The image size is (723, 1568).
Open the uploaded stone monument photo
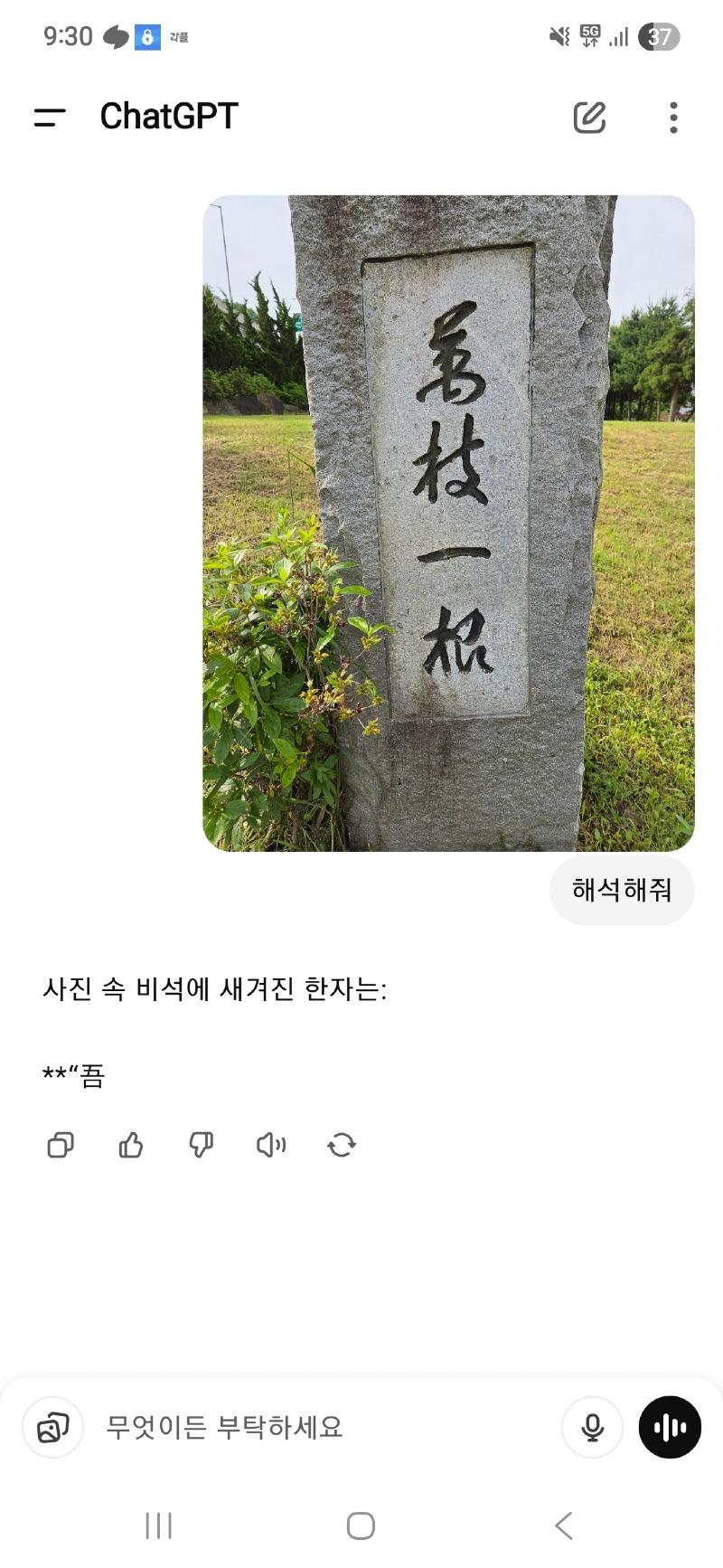pyautogui.click(x=448, y=523)
